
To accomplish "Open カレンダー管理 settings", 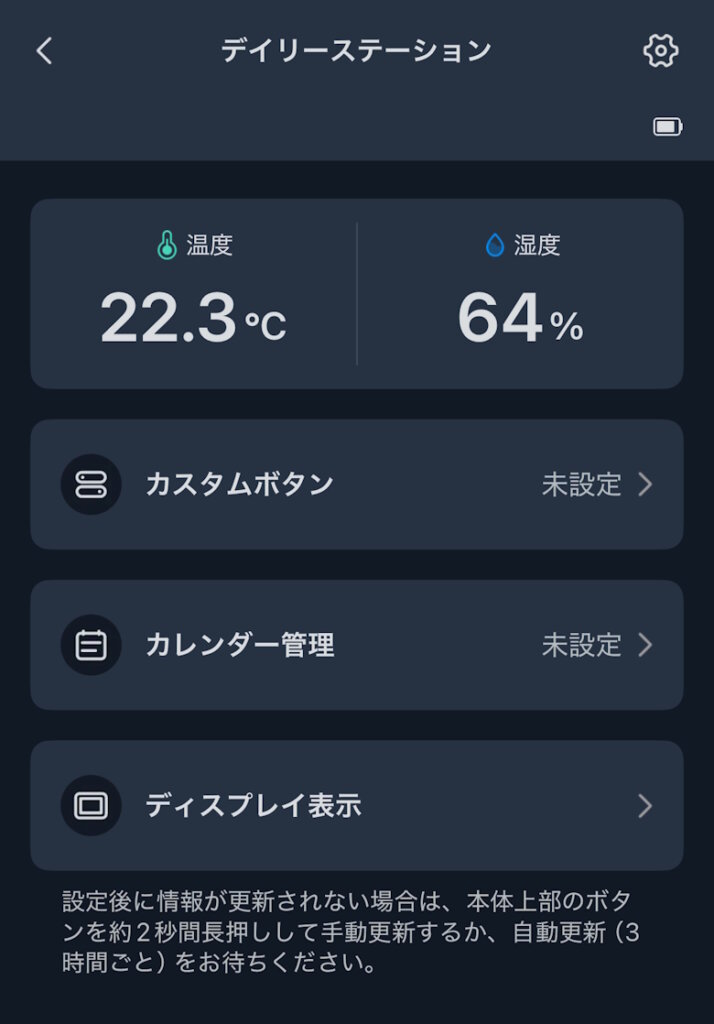I will tap(357, 645).
